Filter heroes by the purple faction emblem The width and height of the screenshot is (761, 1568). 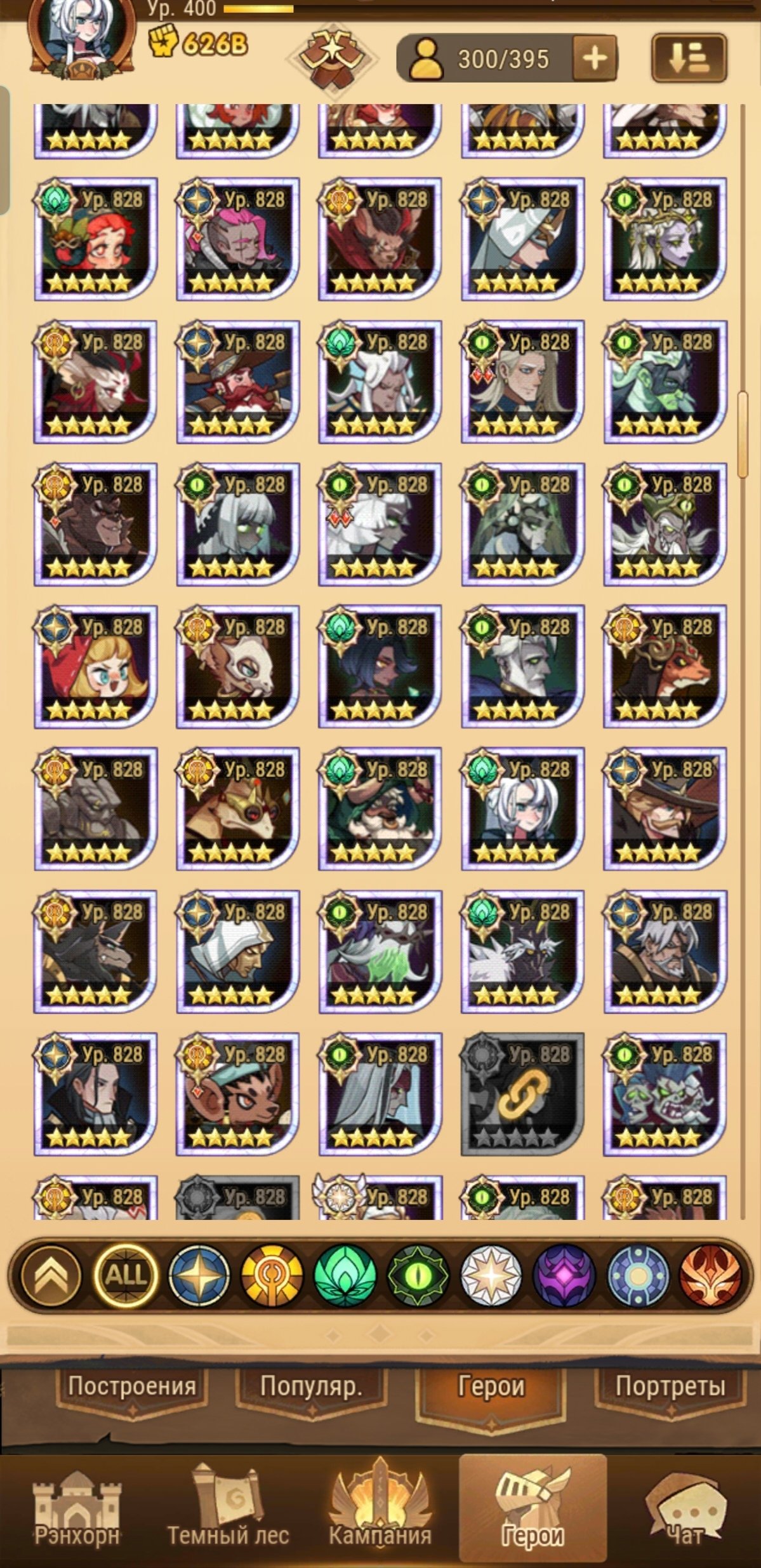(564, 1275)
